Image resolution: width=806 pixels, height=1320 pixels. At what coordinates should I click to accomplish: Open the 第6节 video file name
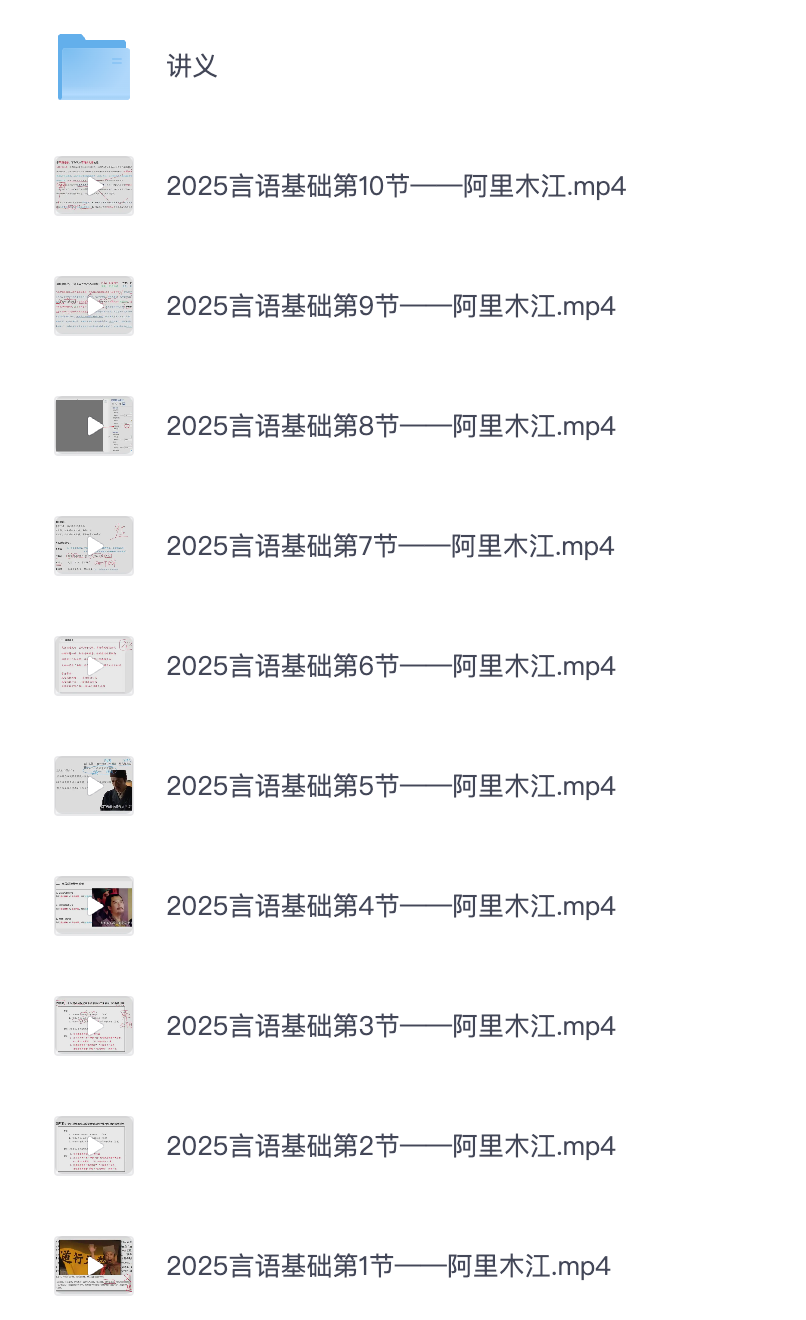(x=390, y=666)
